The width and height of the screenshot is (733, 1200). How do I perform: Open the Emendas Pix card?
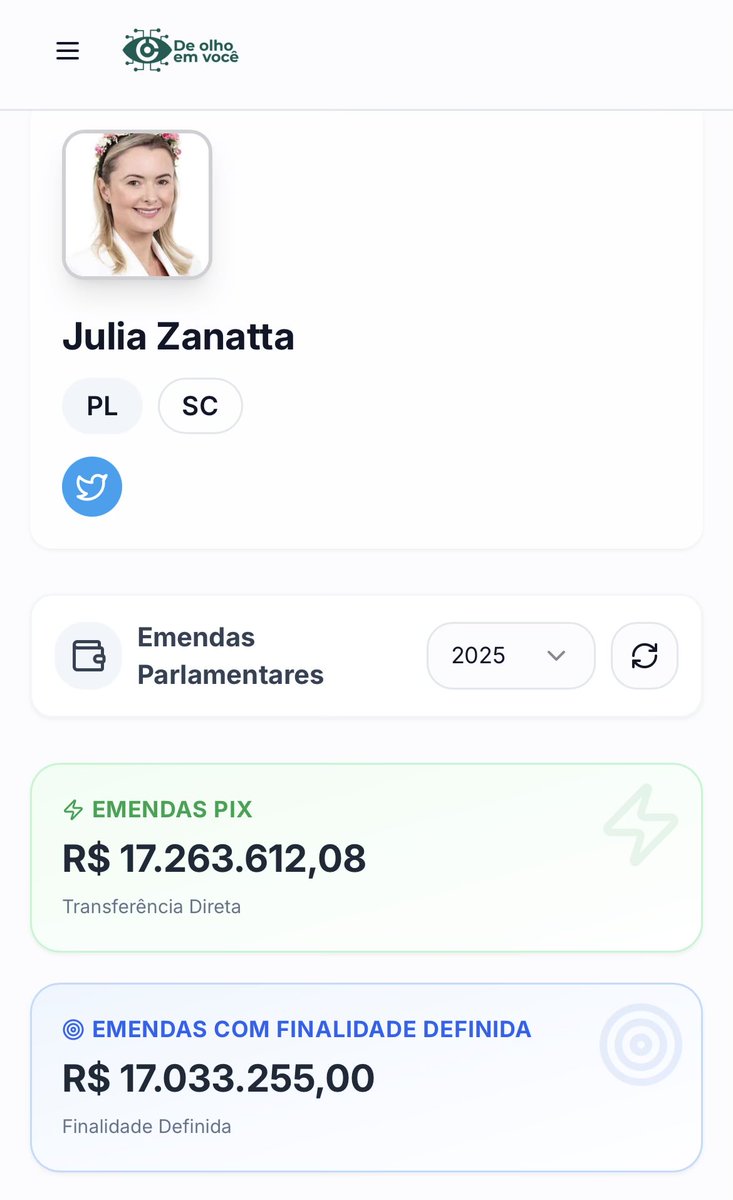click(366, 858)
